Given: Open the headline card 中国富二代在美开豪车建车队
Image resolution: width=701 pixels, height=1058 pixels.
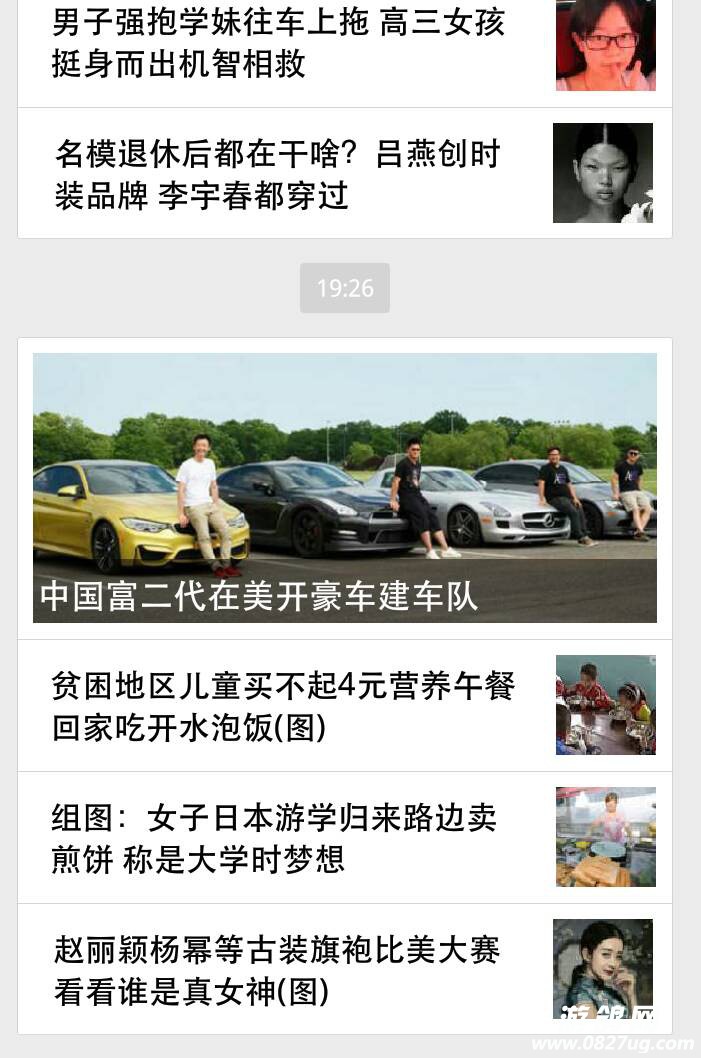Looking at the screenshot, I should point(344,488).
